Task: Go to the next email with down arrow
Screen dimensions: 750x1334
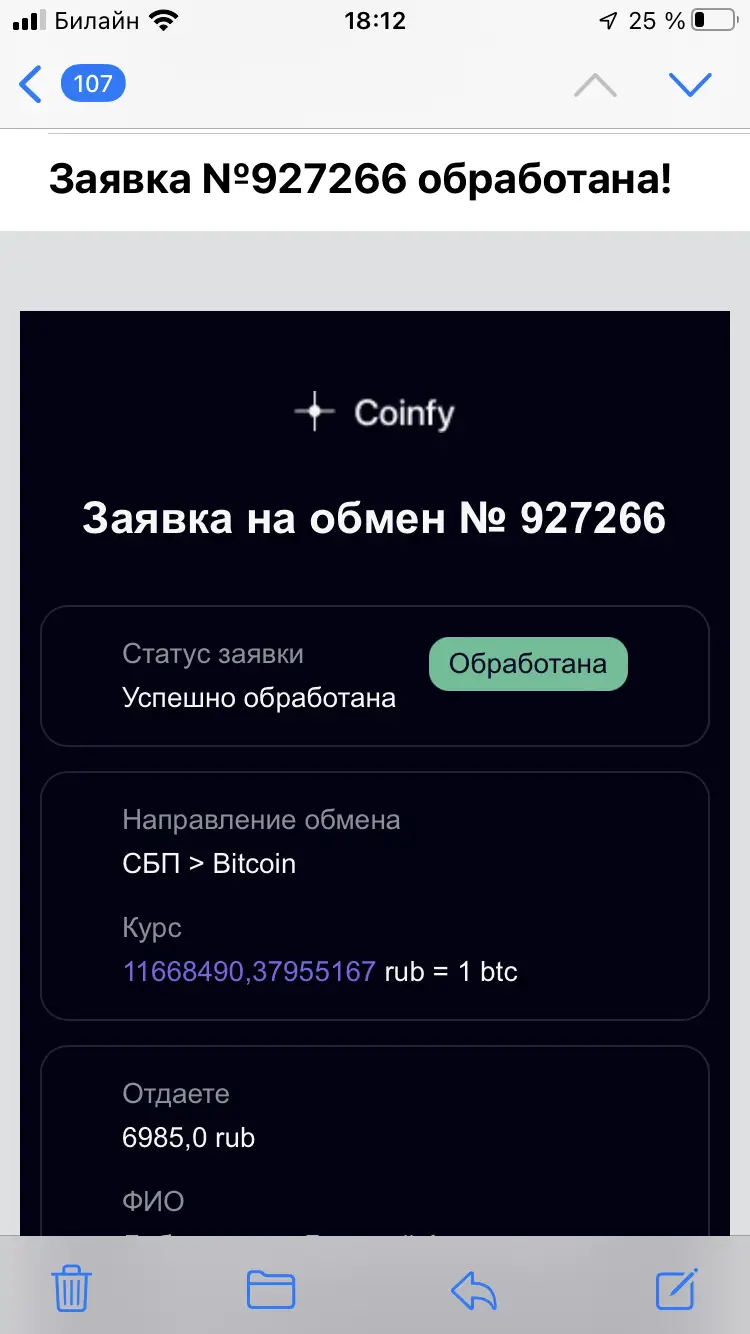Action: click(690, 86)
